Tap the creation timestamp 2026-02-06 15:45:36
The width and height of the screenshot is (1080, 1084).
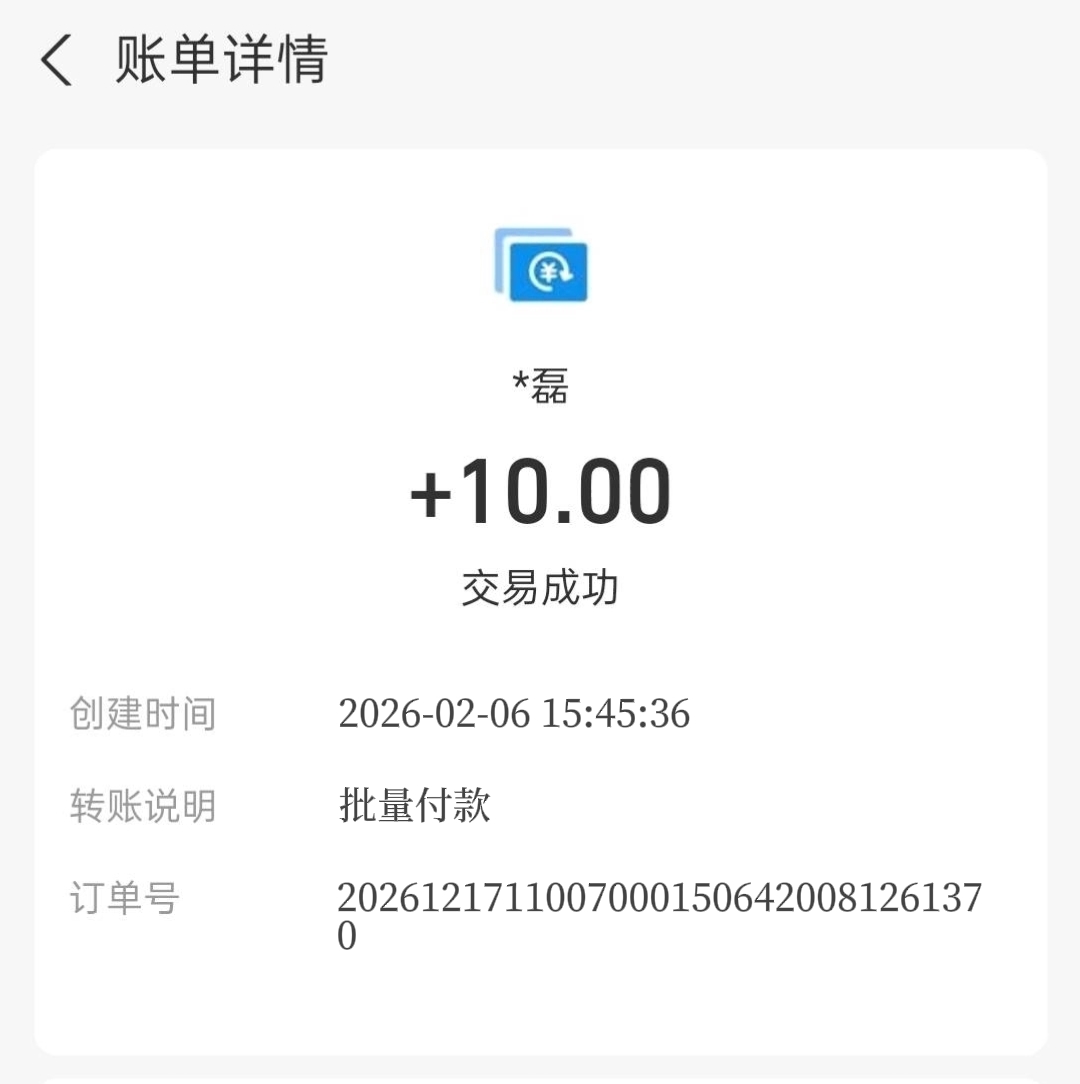click(x=517, y=713)
